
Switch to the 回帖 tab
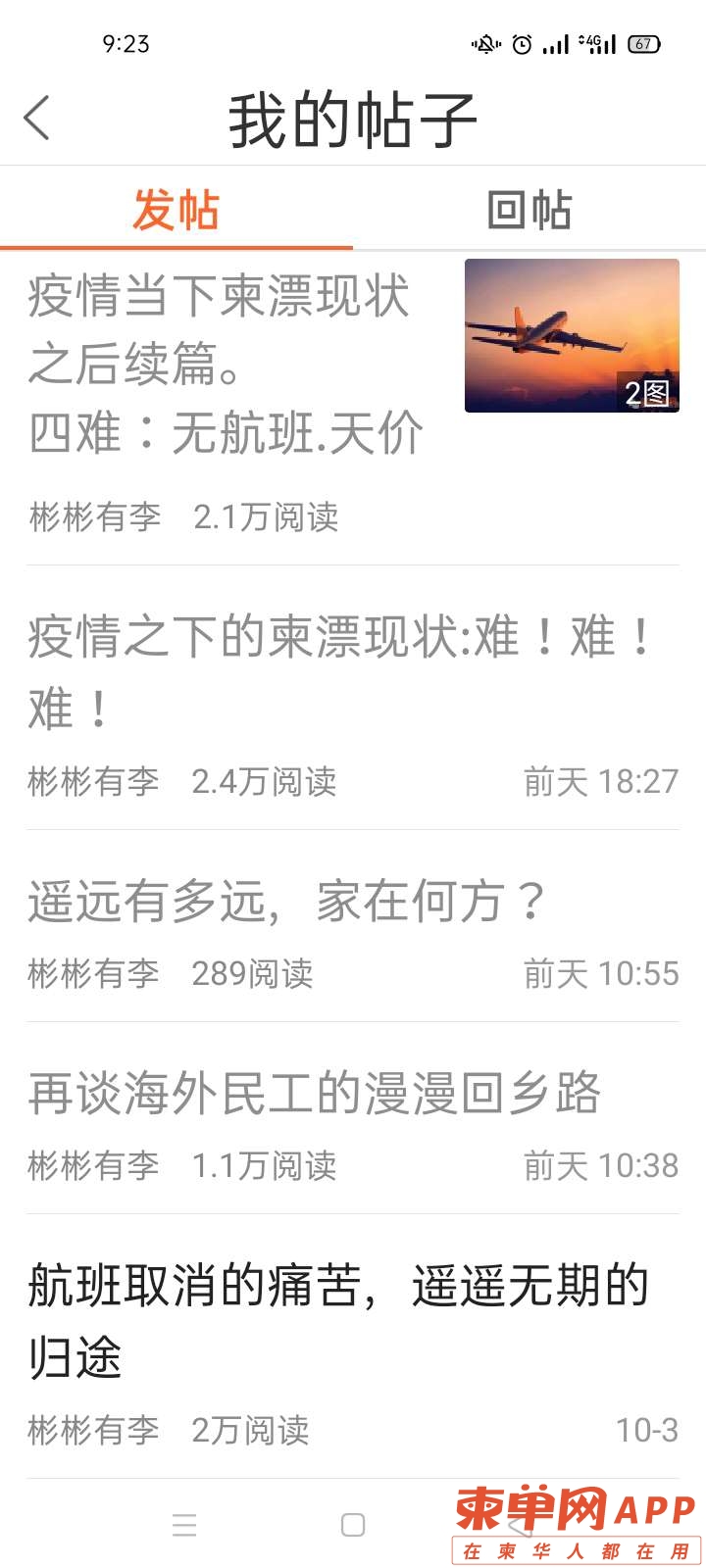pos(529,211)
